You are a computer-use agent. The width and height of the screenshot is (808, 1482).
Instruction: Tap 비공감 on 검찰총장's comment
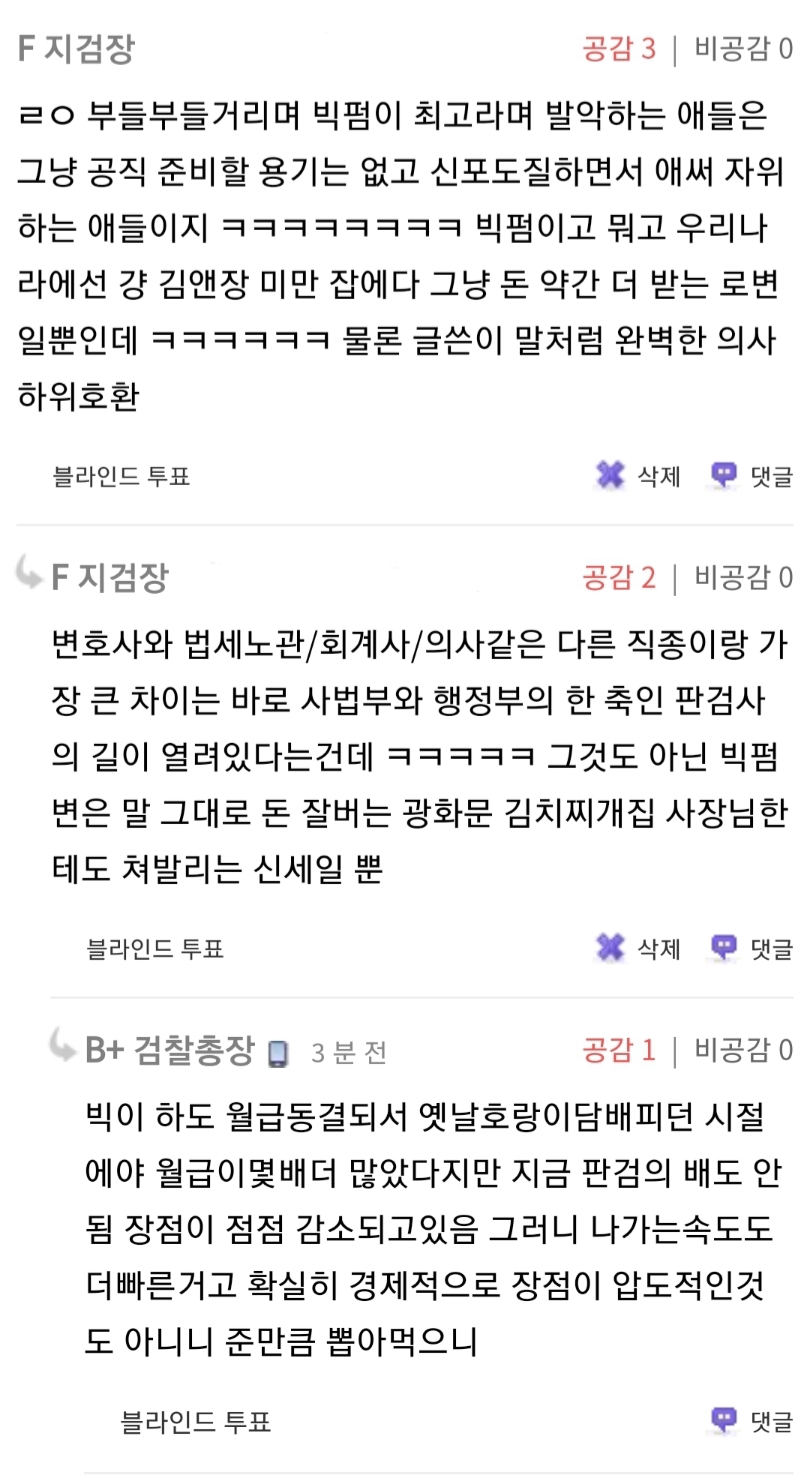pos(743,1050)
